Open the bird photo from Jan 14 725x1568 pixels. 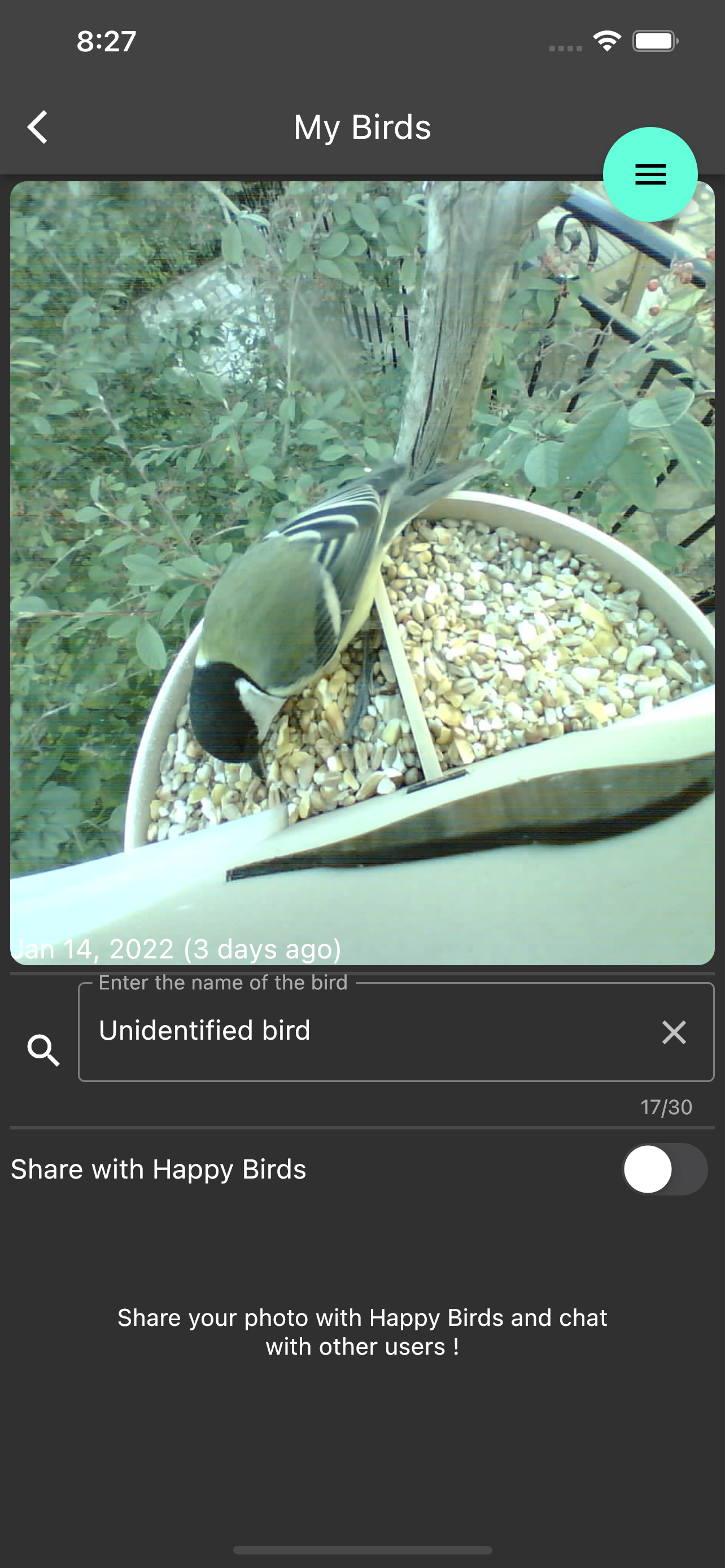[362, 572]
